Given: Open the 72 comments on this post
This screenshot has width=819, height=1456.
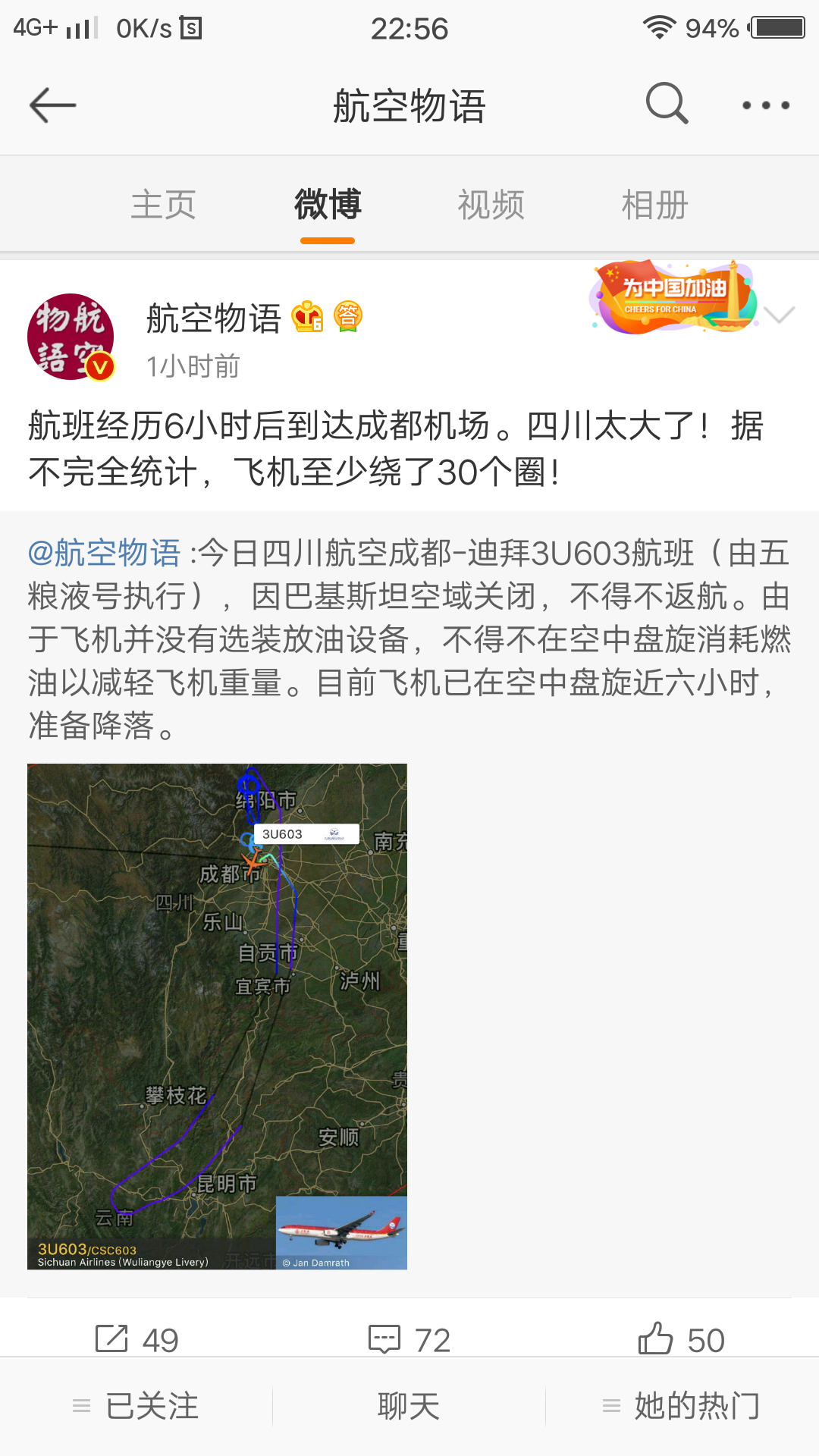Looking at the screenshot, I should tap(409, 1339).
